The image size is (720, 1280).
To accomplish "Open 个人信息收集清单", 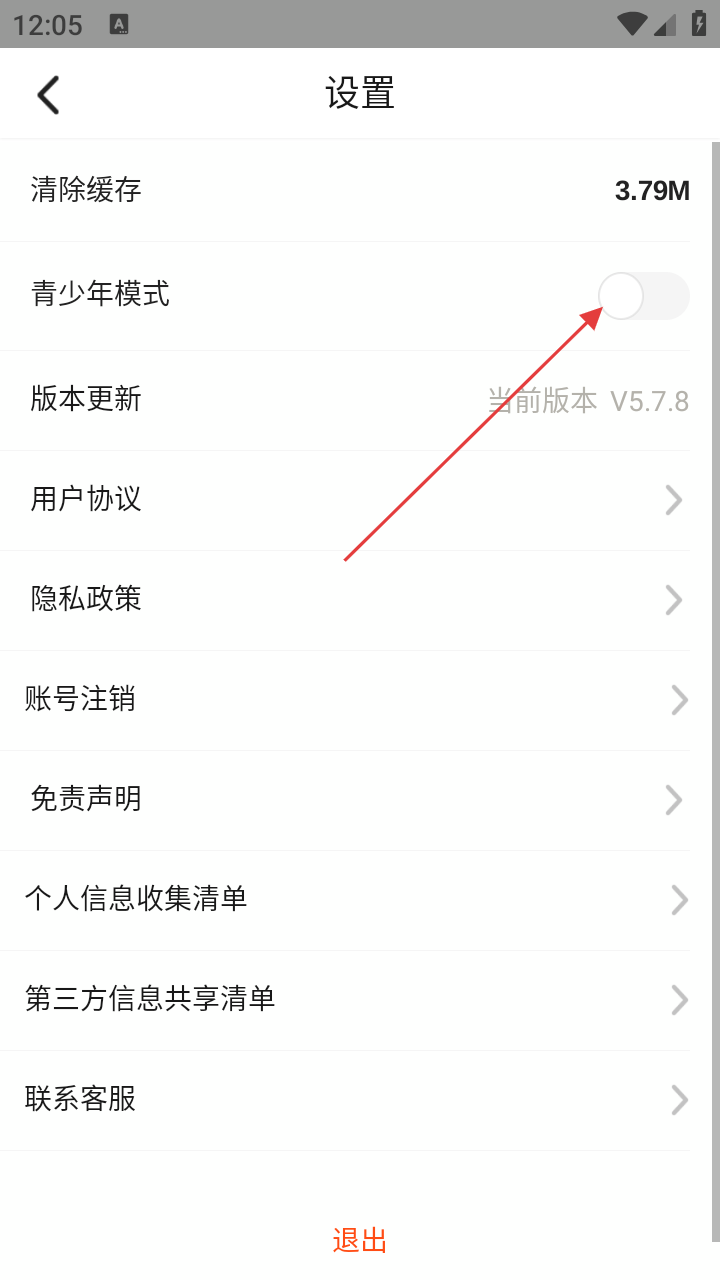I will tap(360, 900).
